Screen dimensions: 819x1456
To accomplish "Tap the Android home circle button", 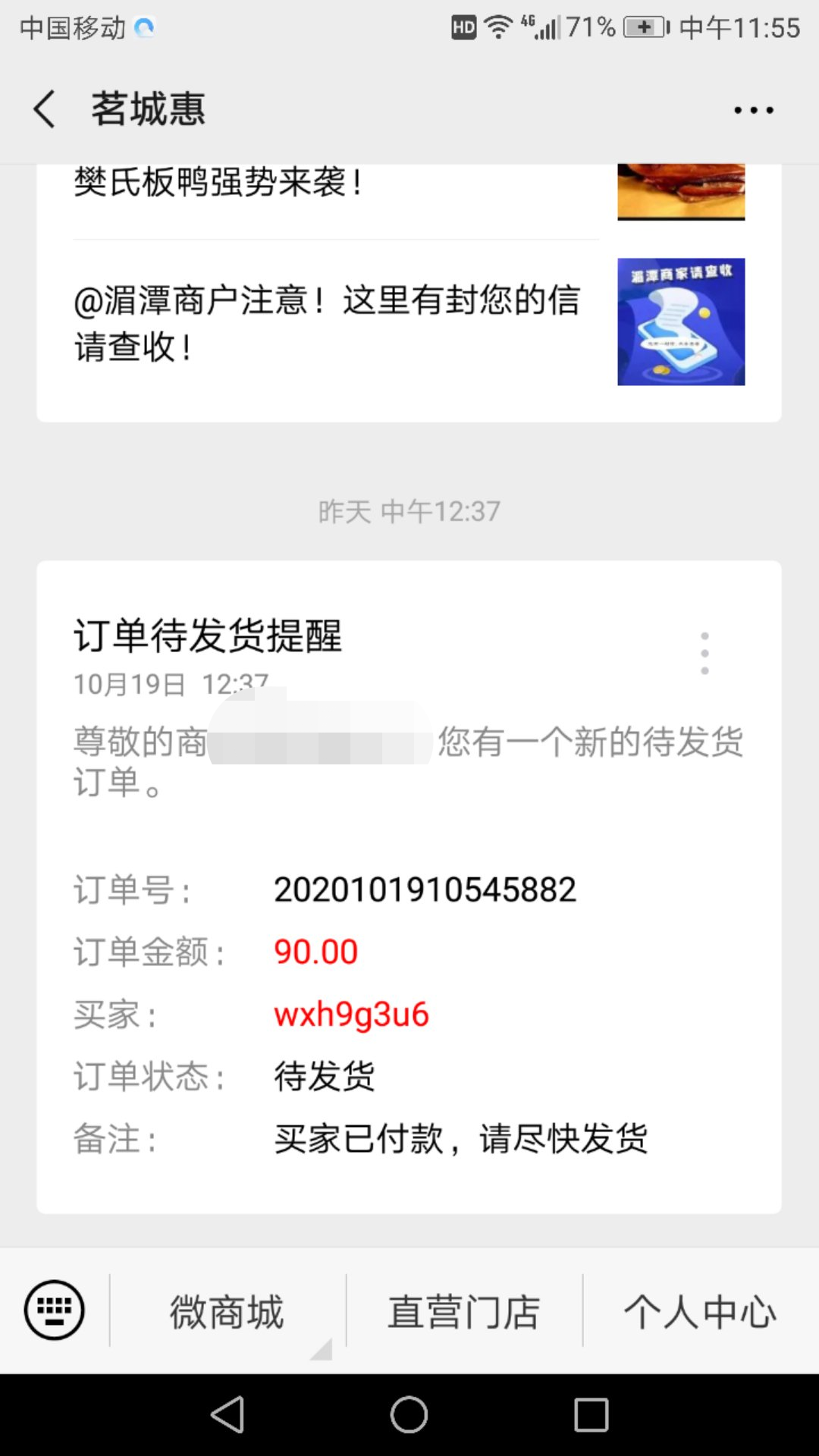I will coord(409,1413).
